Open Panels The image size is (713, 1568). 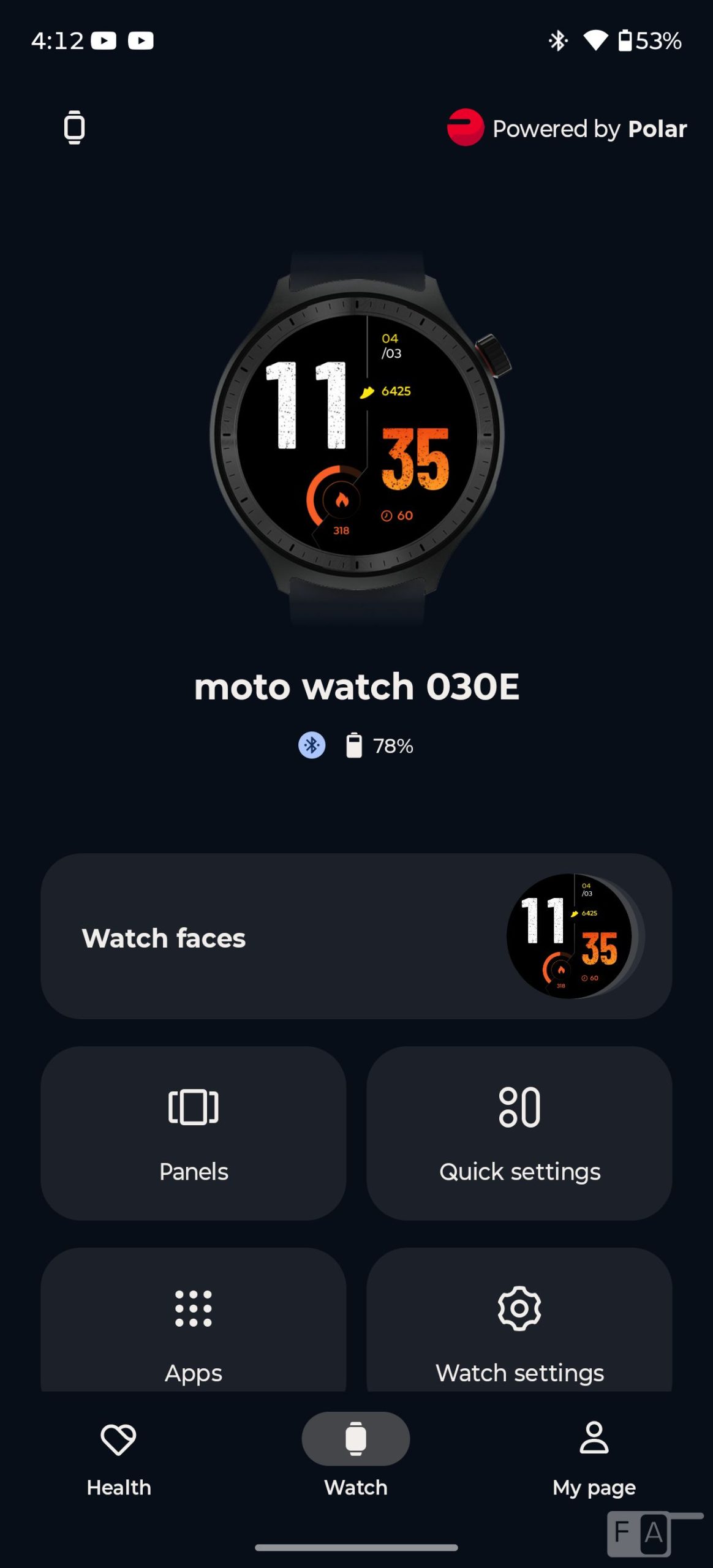194,1133
